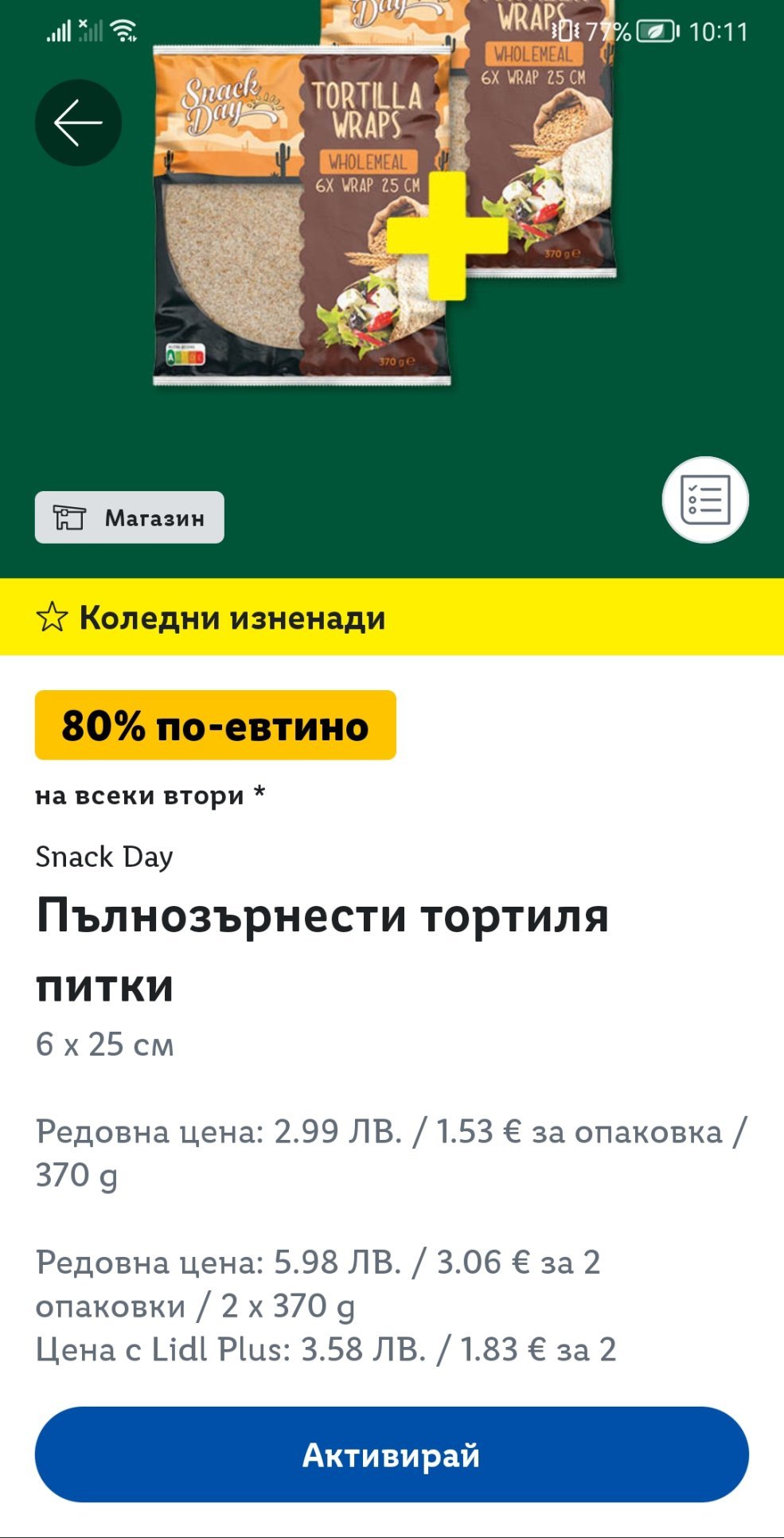Go back using the arrow button
This screenshot has width=784, height=1538.
[78, 123]
